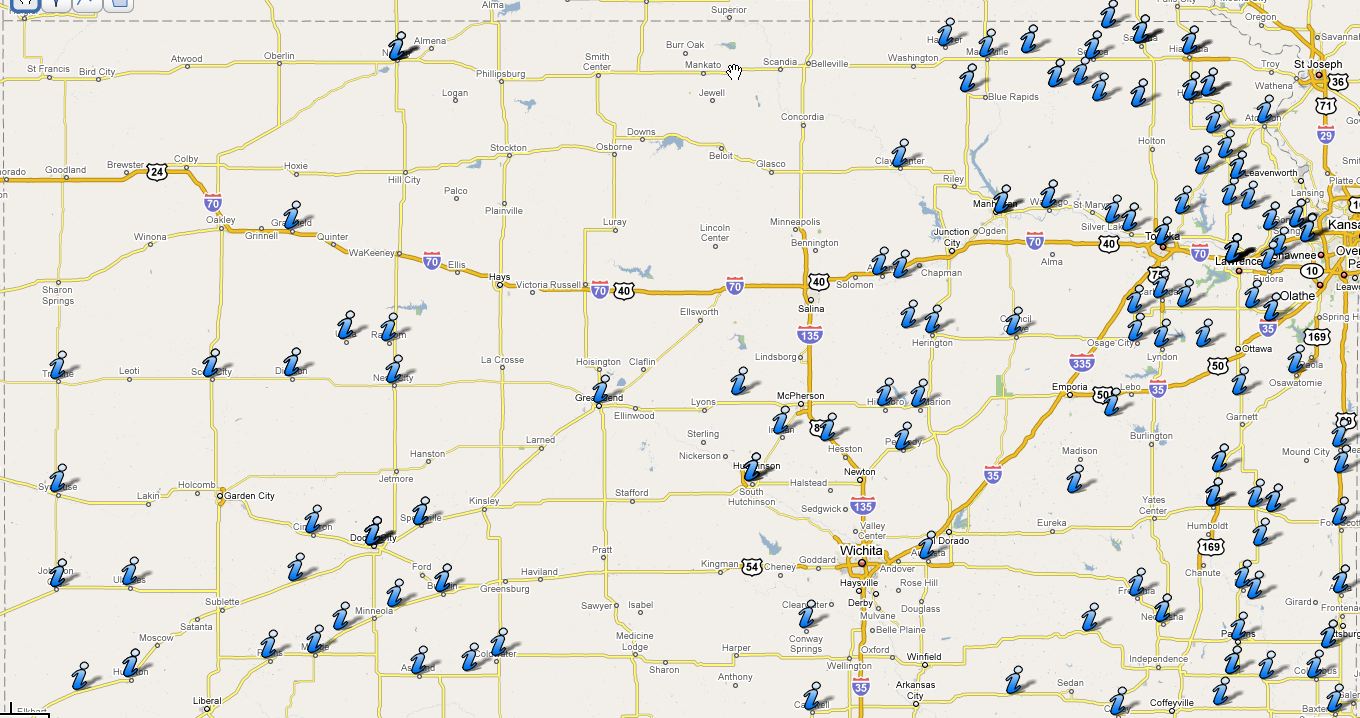1360x718 pixels.
Task: Tap the info marker above Blue Rapids
Action: (x=968, y=77)
